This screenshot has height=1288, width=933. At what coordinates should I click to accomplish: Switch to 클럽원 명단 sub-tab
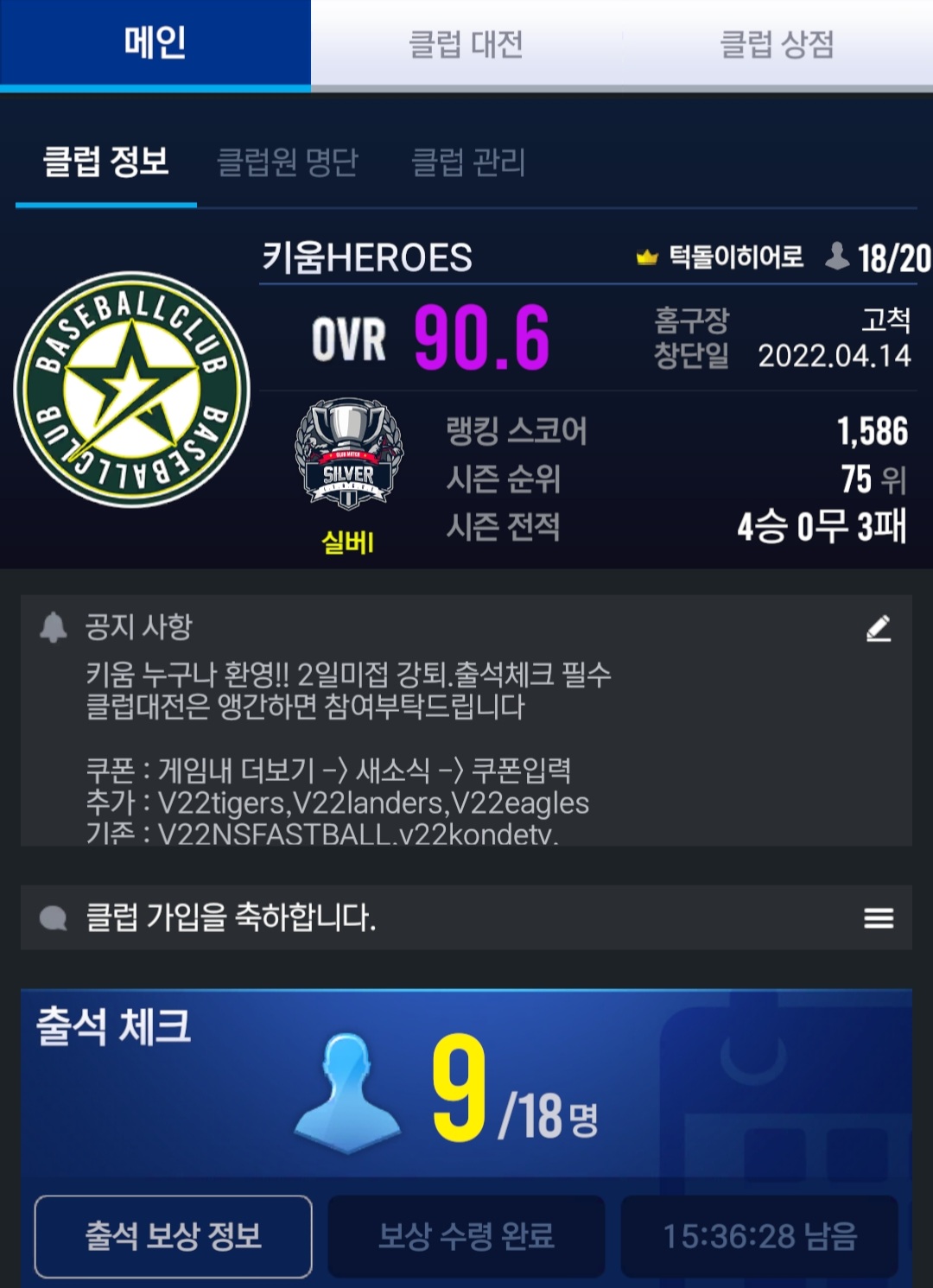point(287,162)
